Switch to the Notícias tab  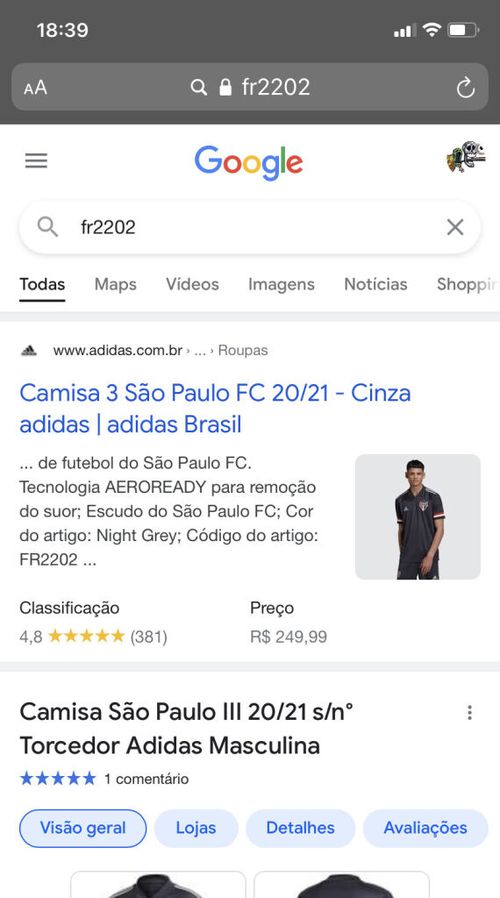[376, 284]
